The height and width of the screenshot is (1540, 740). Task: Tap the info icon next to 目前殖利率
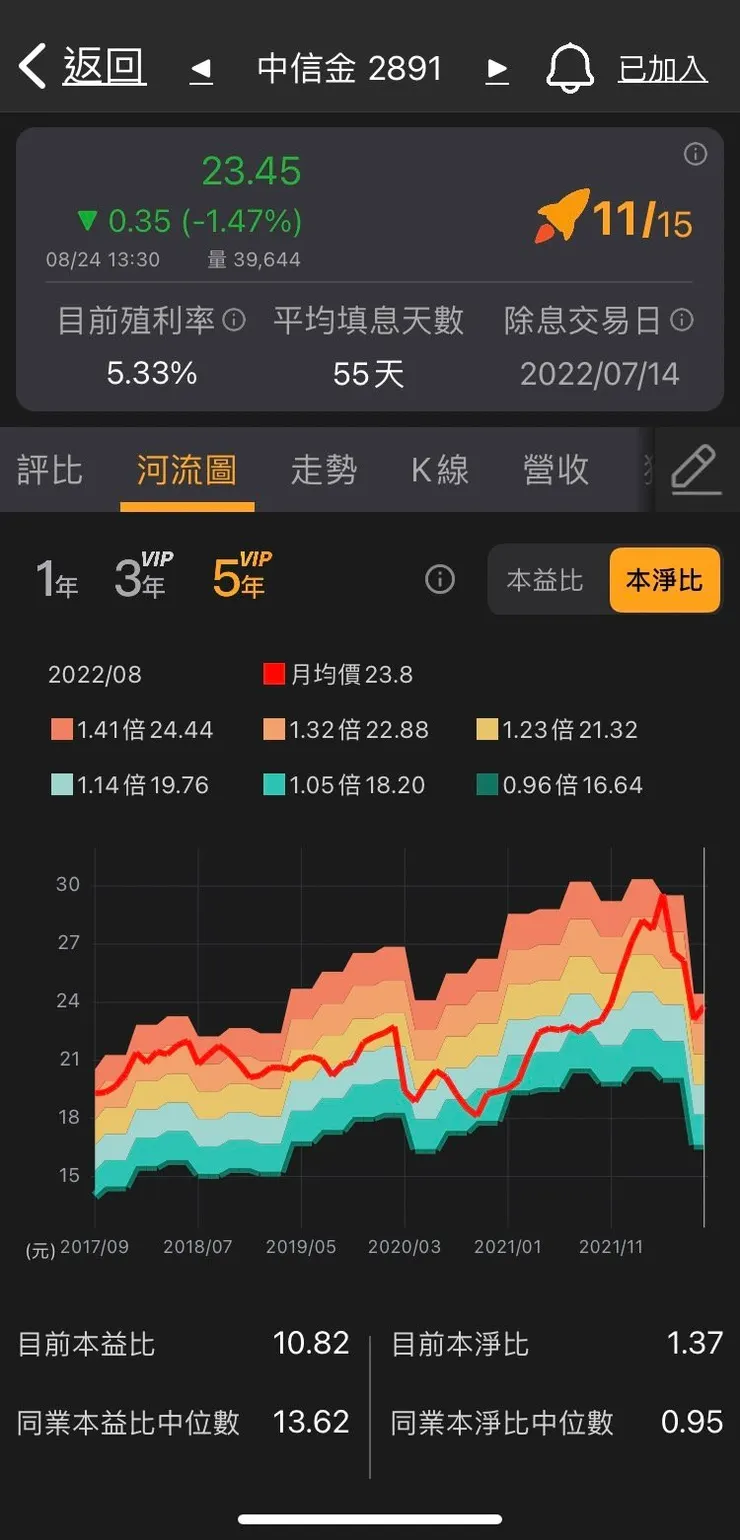click(x=232, y=320)
